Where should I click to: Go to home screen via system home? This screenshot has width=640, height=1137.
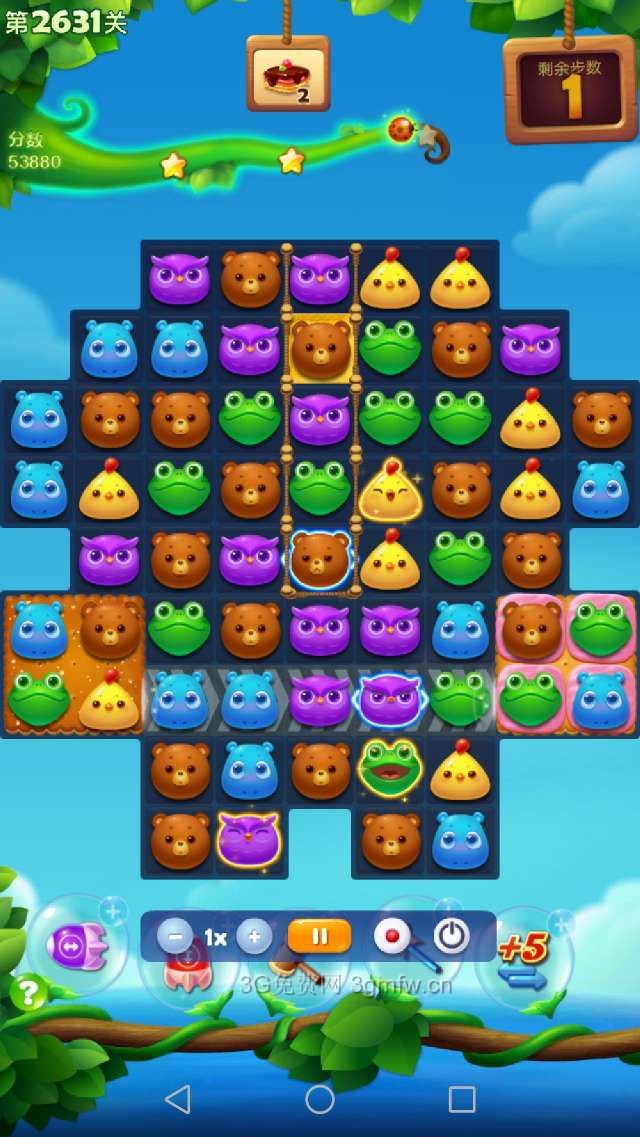(x=320, y=1100)
